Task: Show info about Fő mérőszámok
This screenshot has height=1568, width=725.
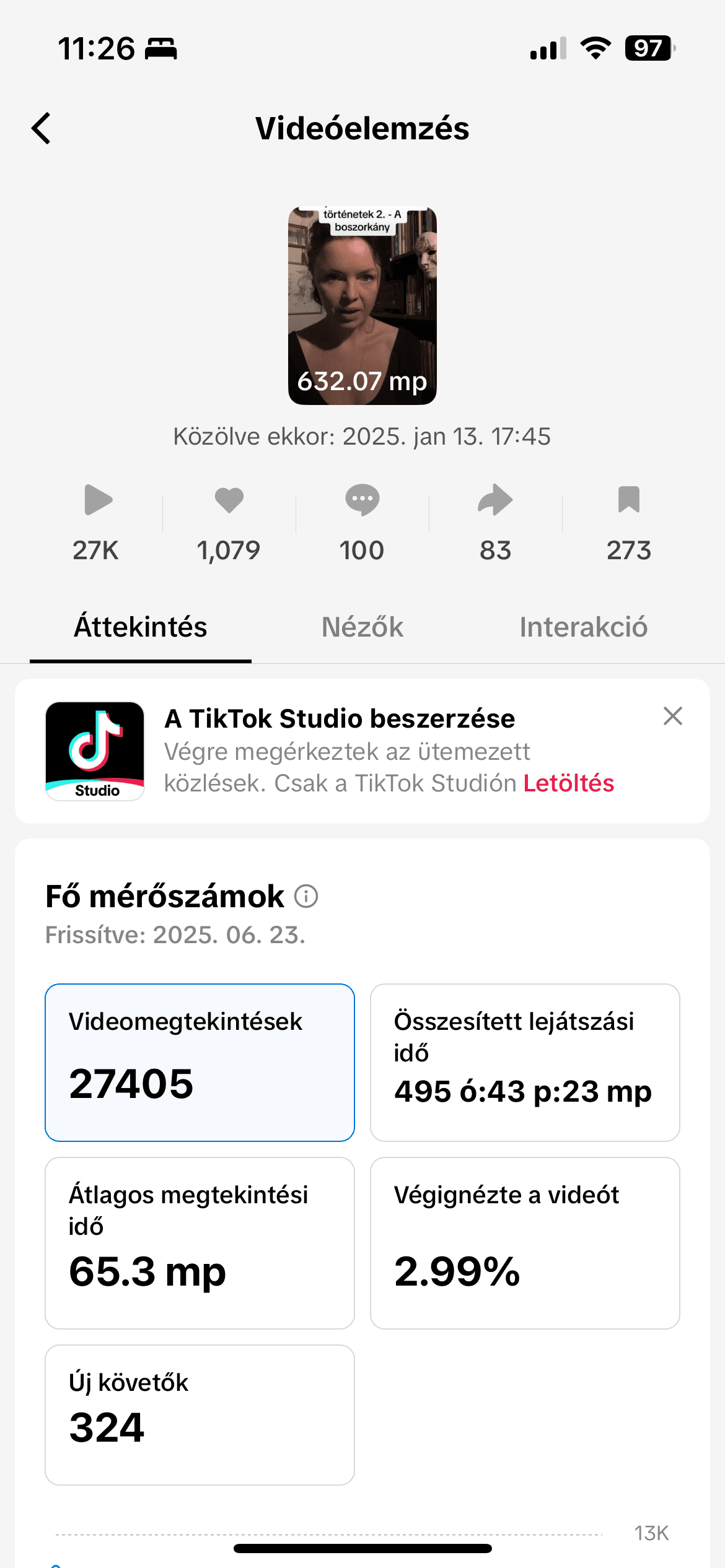Action: [x=306, y=896]
